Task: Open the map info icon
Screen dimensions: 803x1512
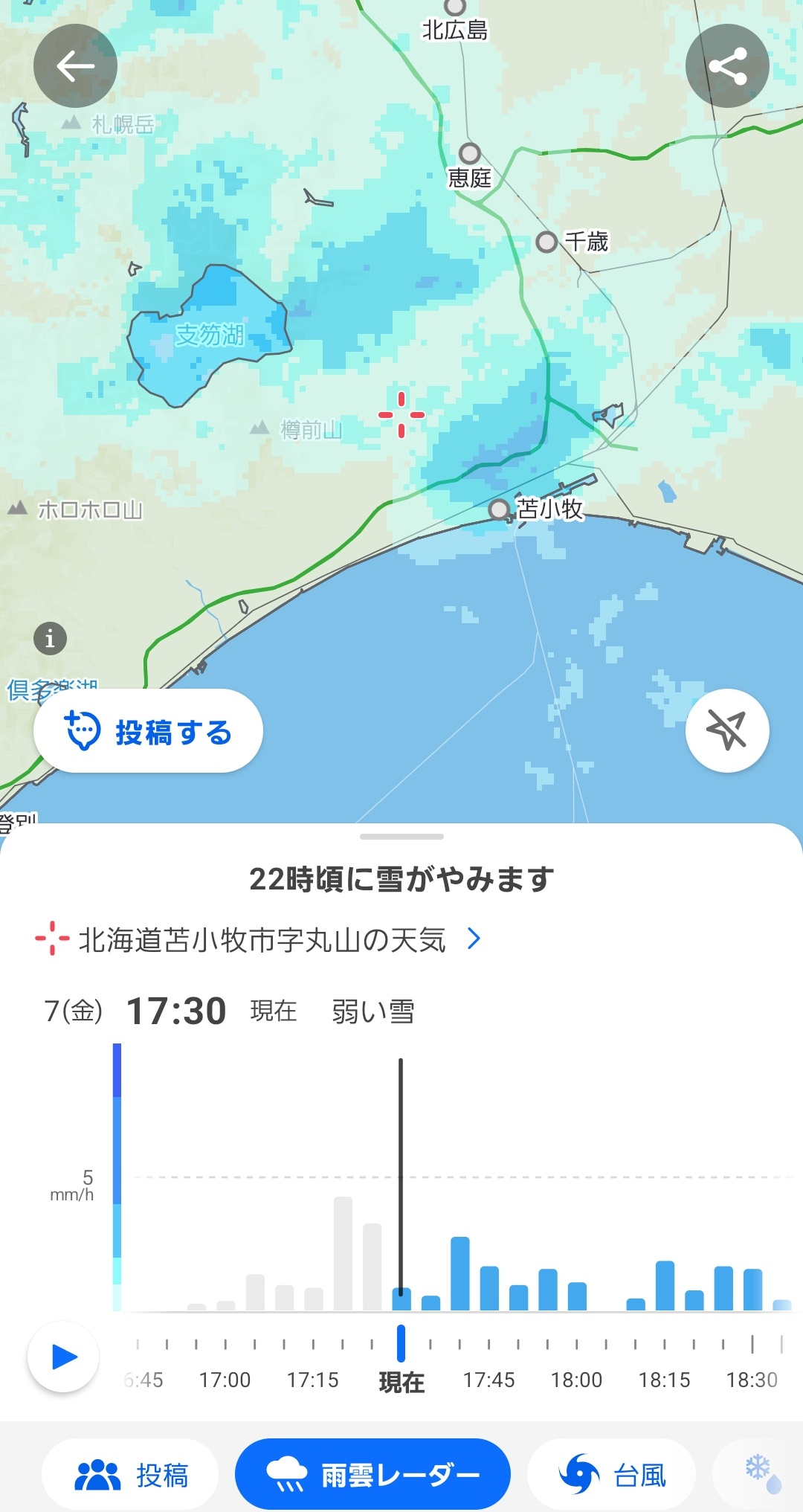Action: [50, 638]
